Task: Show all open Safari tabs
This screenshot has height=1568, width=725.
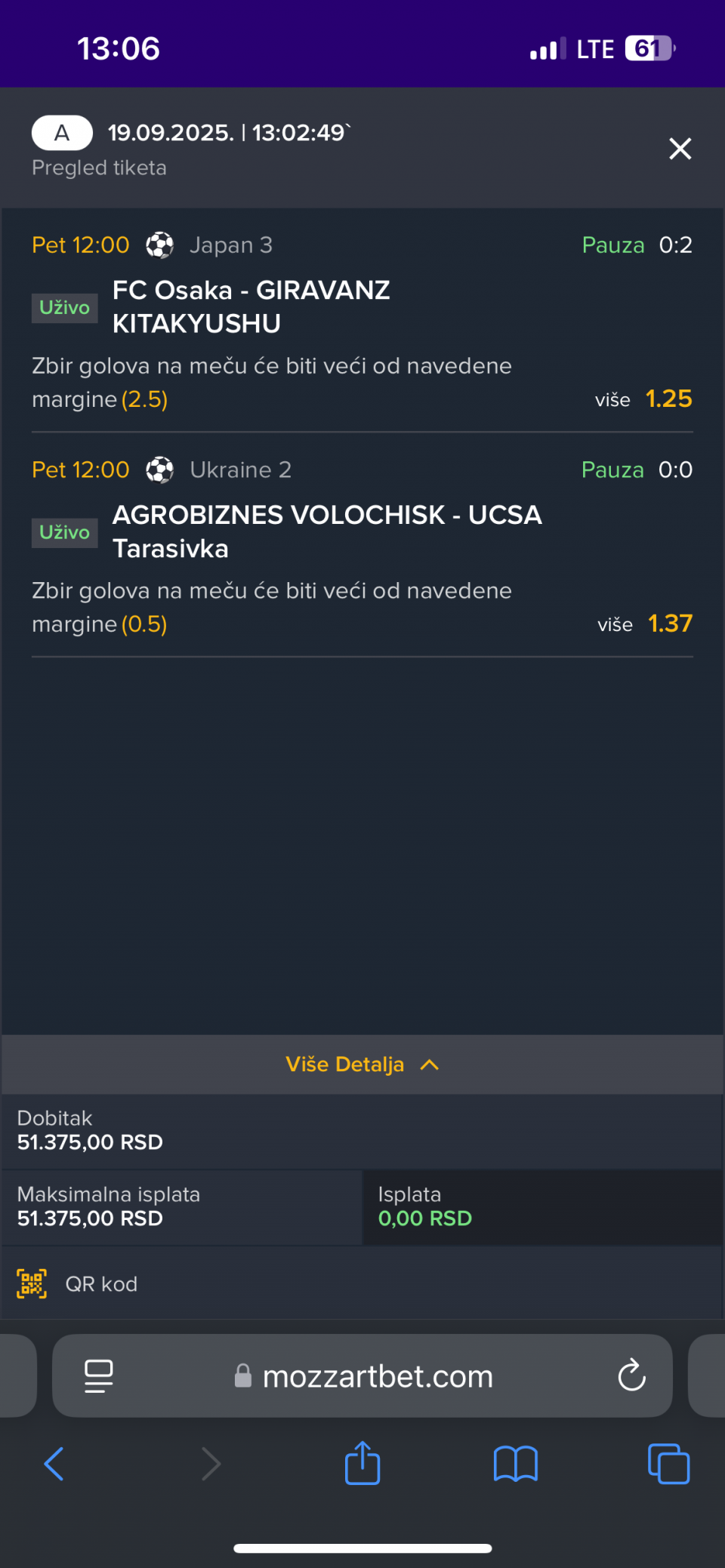Action: pyautogui.click(x=668, y=1464)
